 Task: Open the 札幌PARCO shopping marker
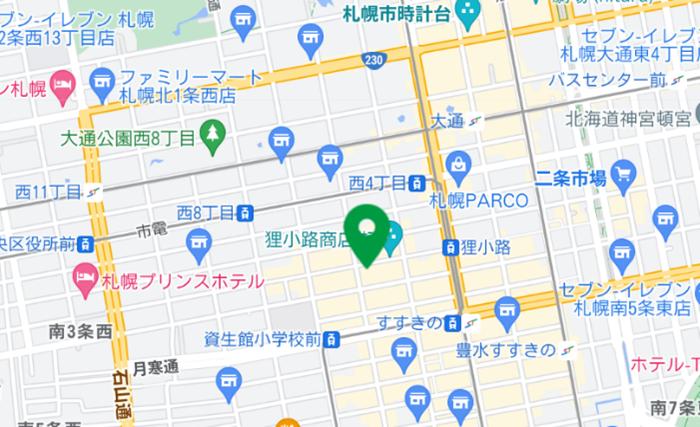click(x=458, y=169)
